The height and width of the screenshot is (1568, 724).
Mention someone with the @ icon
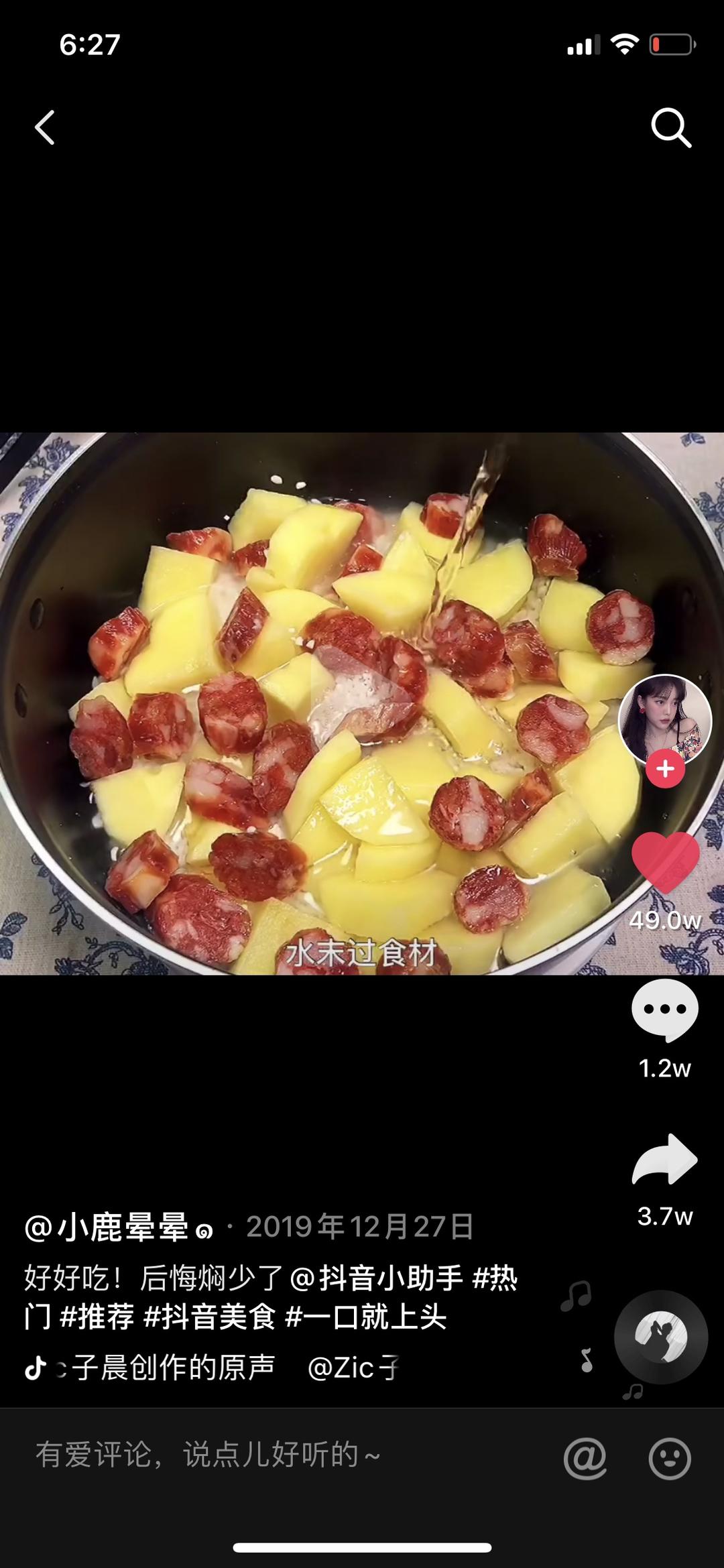[585, 1457]
